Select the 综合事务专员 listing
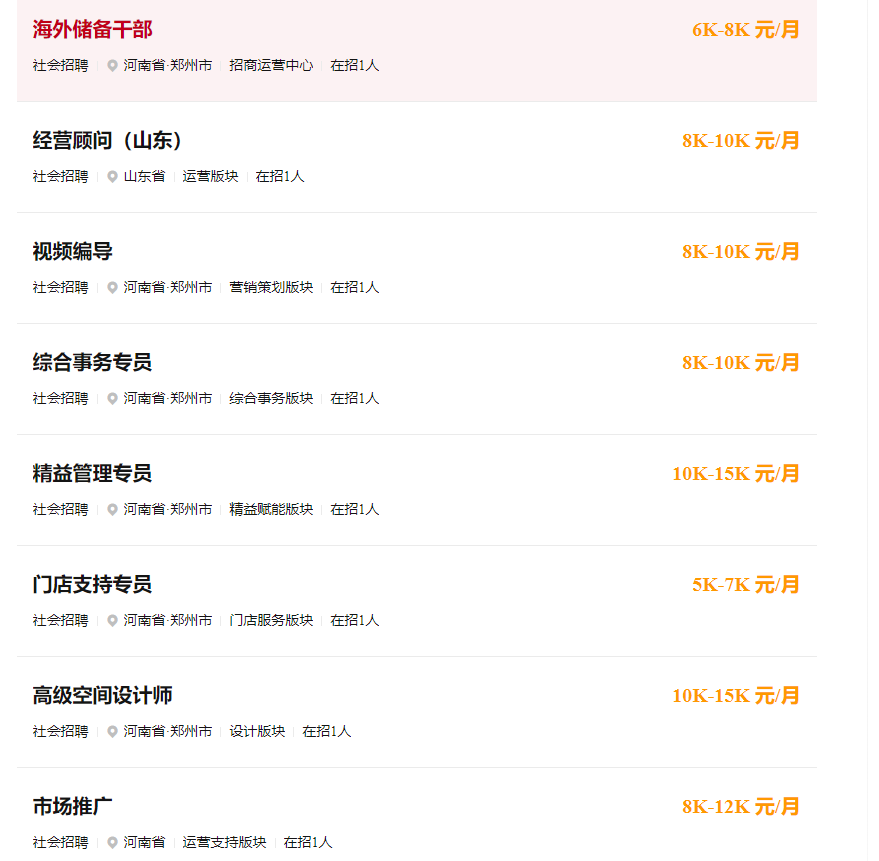The width and height of the screenshot is (879, 861). pos(93,363)
